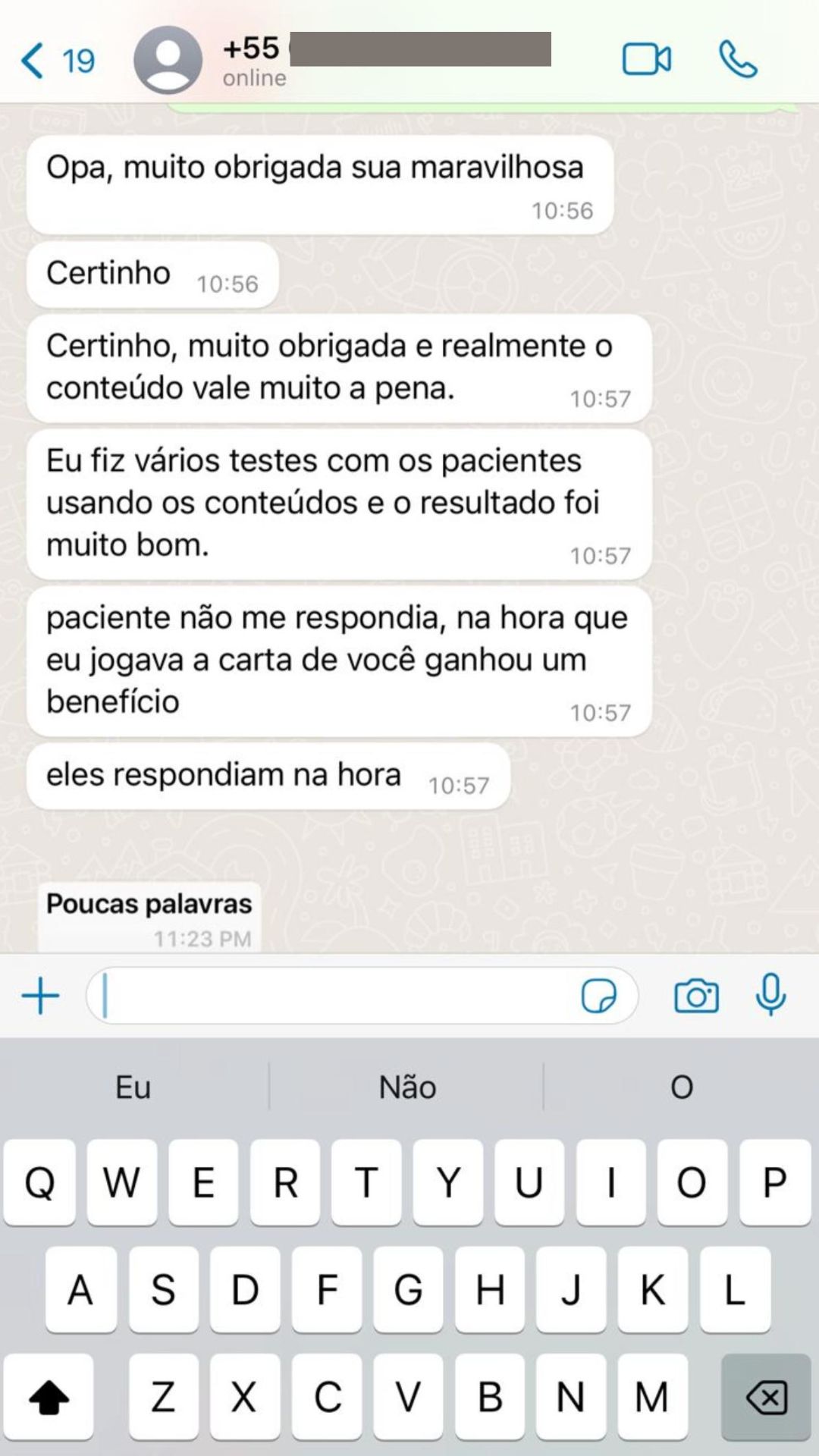Screen dimensions: 819x1456
Task: Tap the online status label
Action: click(x=251, y=77)
